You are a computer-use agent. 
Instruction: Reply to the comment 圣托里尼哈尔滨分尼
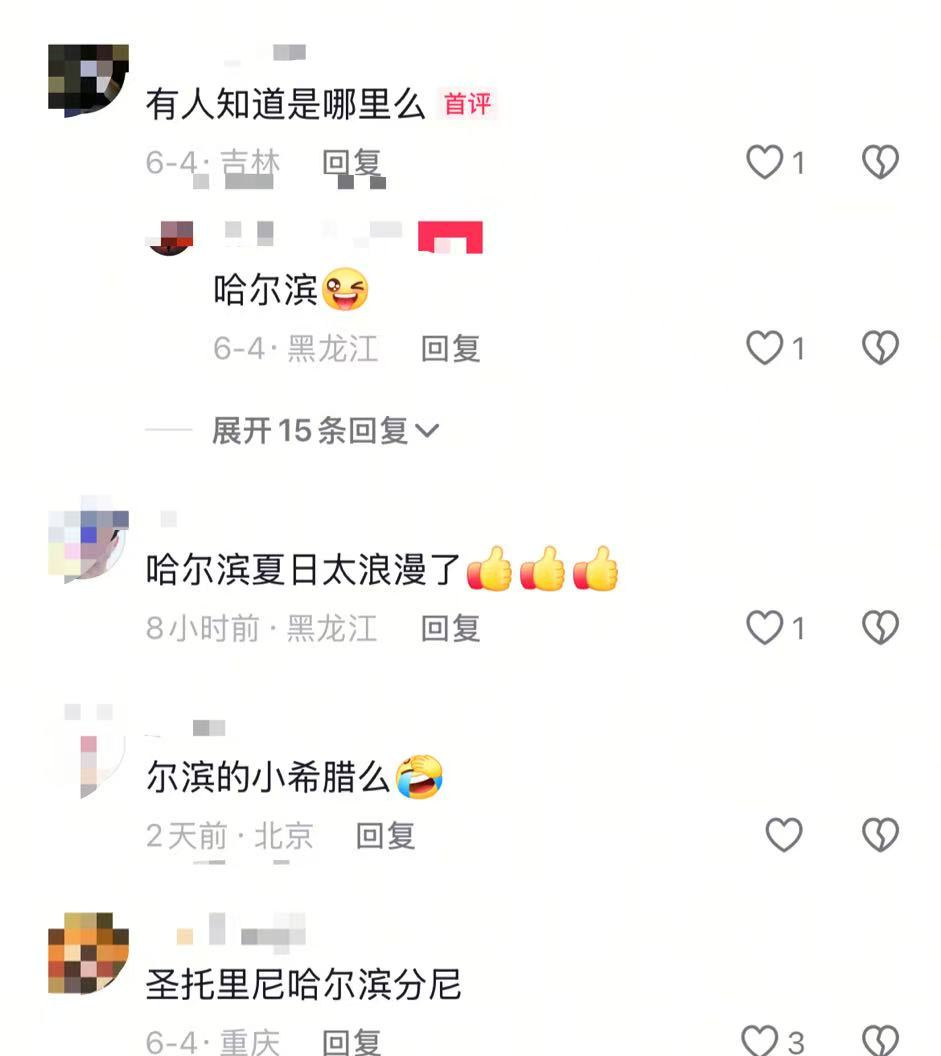click(x=352, y=1043)
